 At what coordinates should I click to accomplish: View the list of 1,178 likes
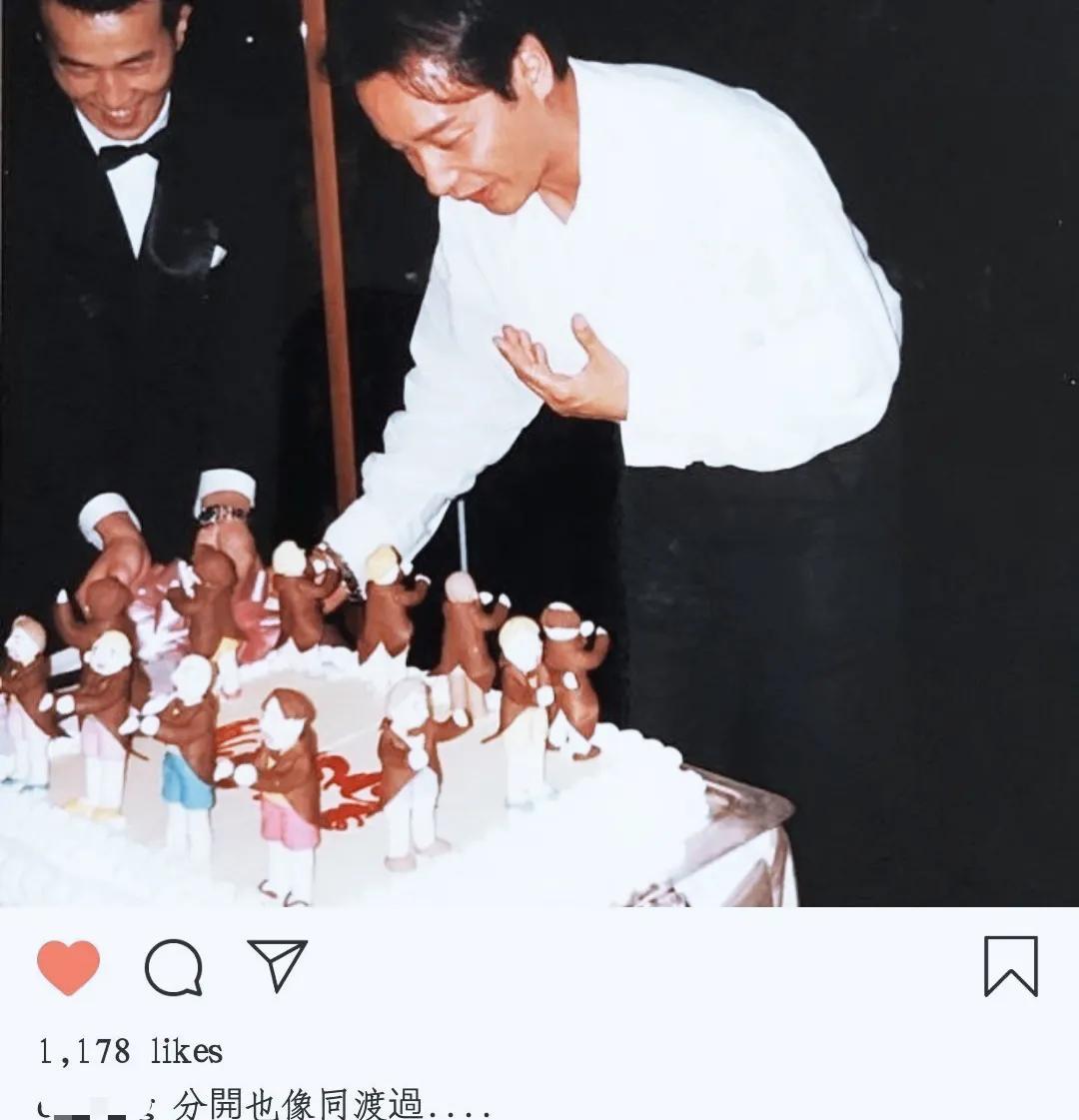(x=130, y=1051)
